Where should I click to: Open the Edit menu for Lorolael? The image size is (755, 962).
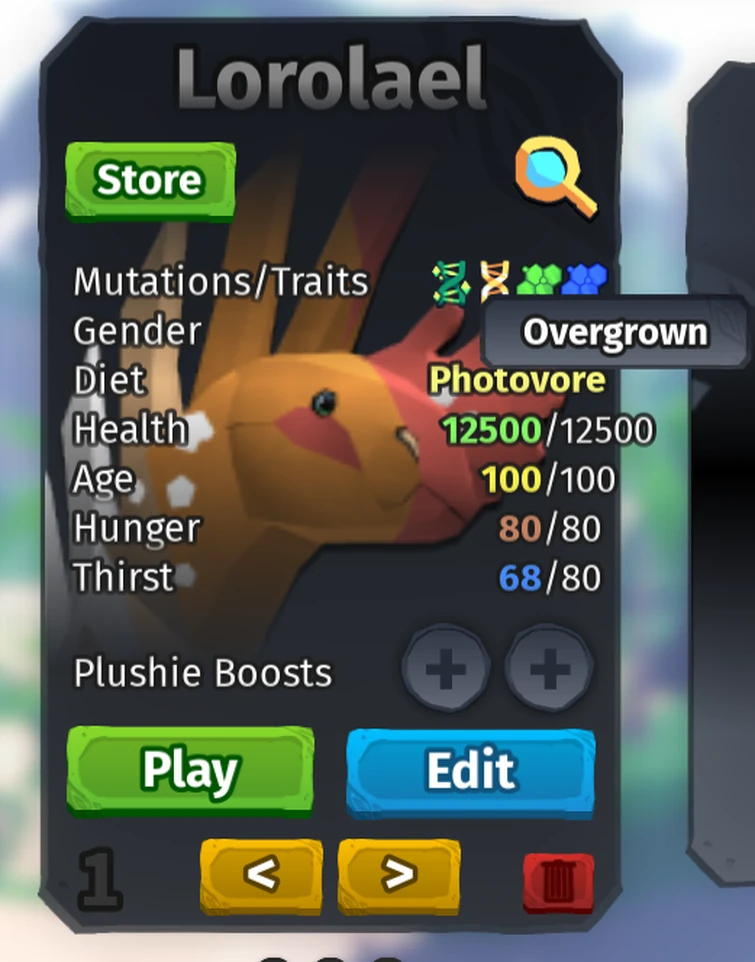472,770
